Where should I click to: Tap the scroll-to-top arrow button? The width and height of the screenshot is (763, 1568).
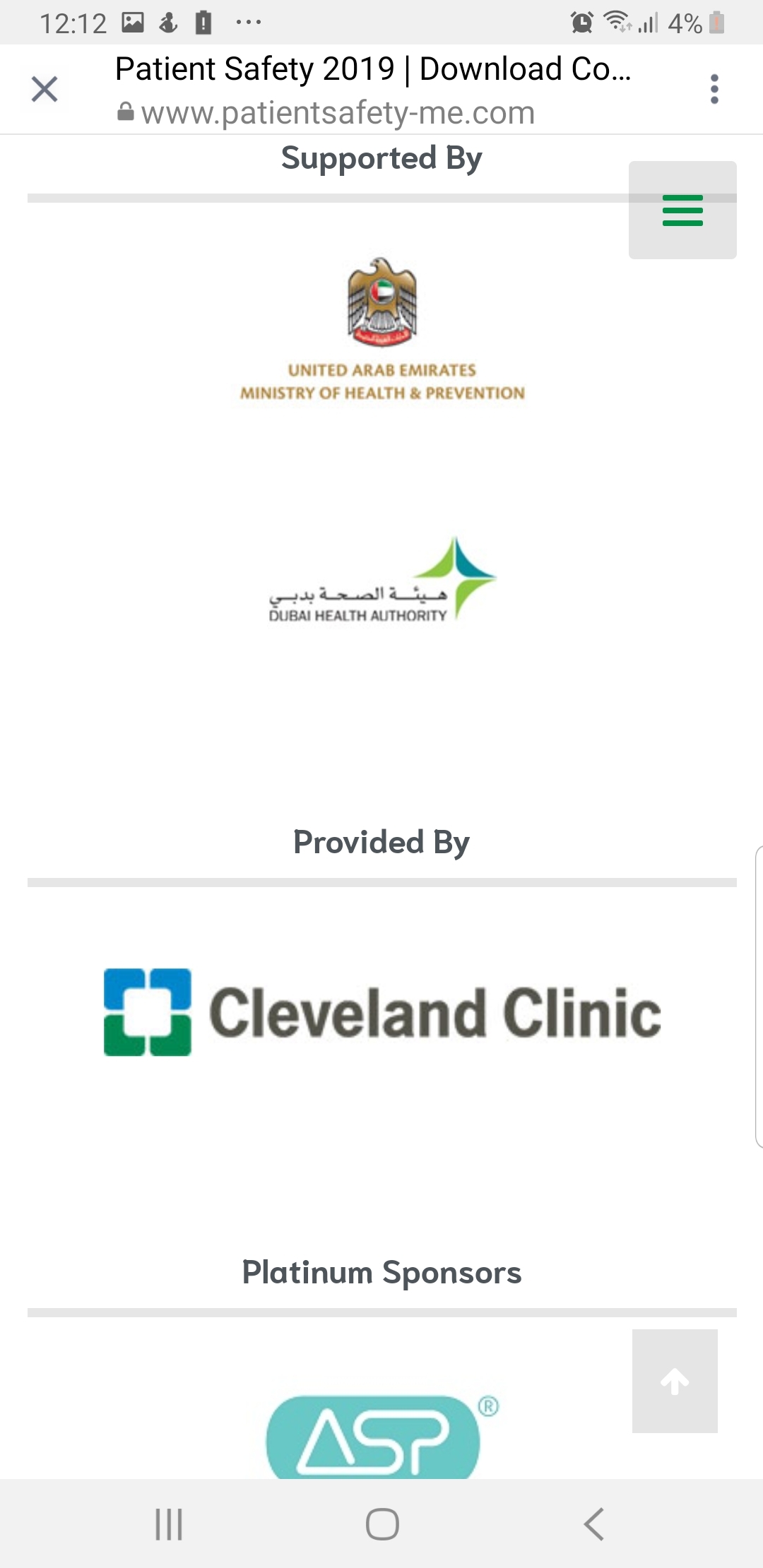click(x=675, y=1381)
